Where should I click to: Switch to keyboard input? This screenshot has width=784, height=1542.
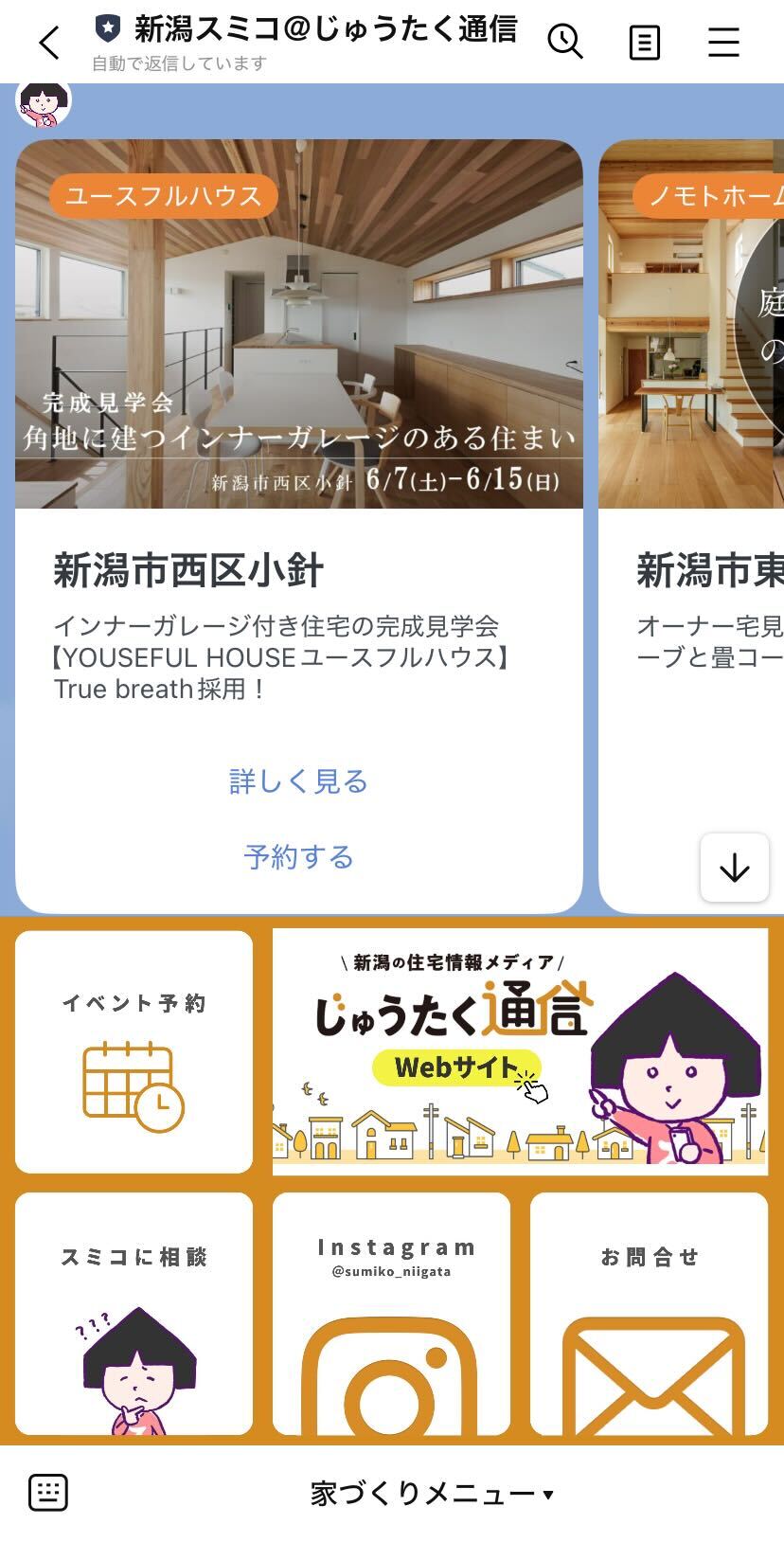pyautogui.click(x=48, y=1493)
